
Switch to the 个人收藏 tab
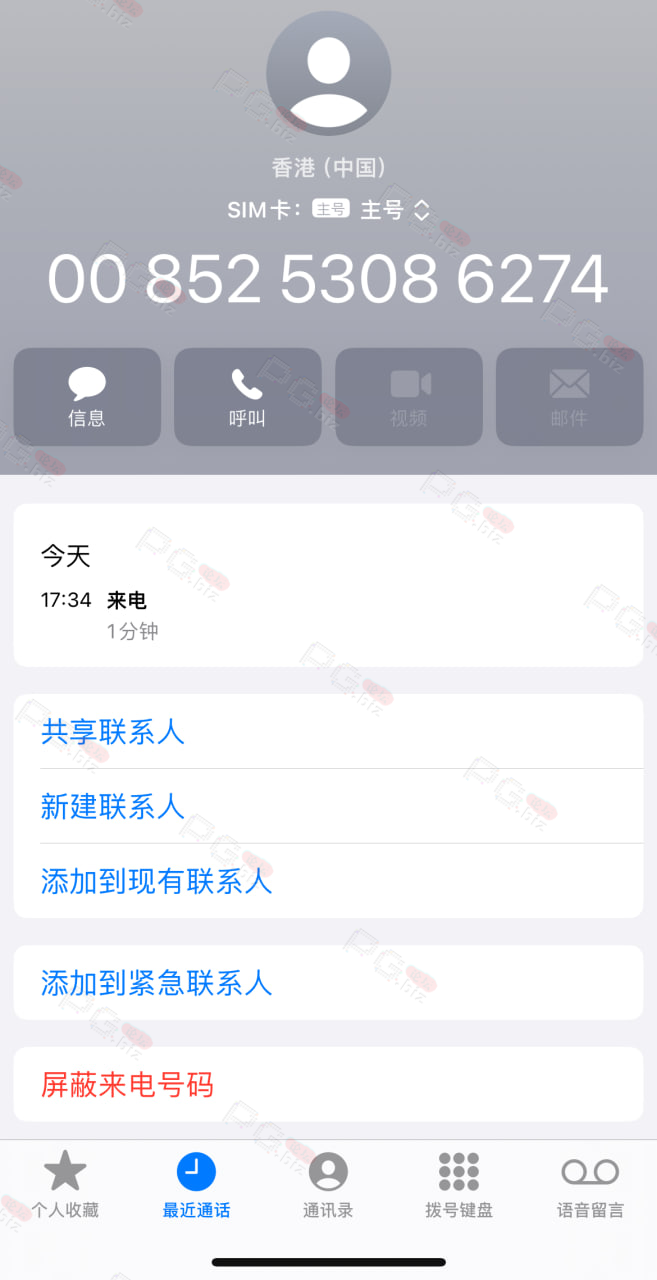pos(65,1185)
